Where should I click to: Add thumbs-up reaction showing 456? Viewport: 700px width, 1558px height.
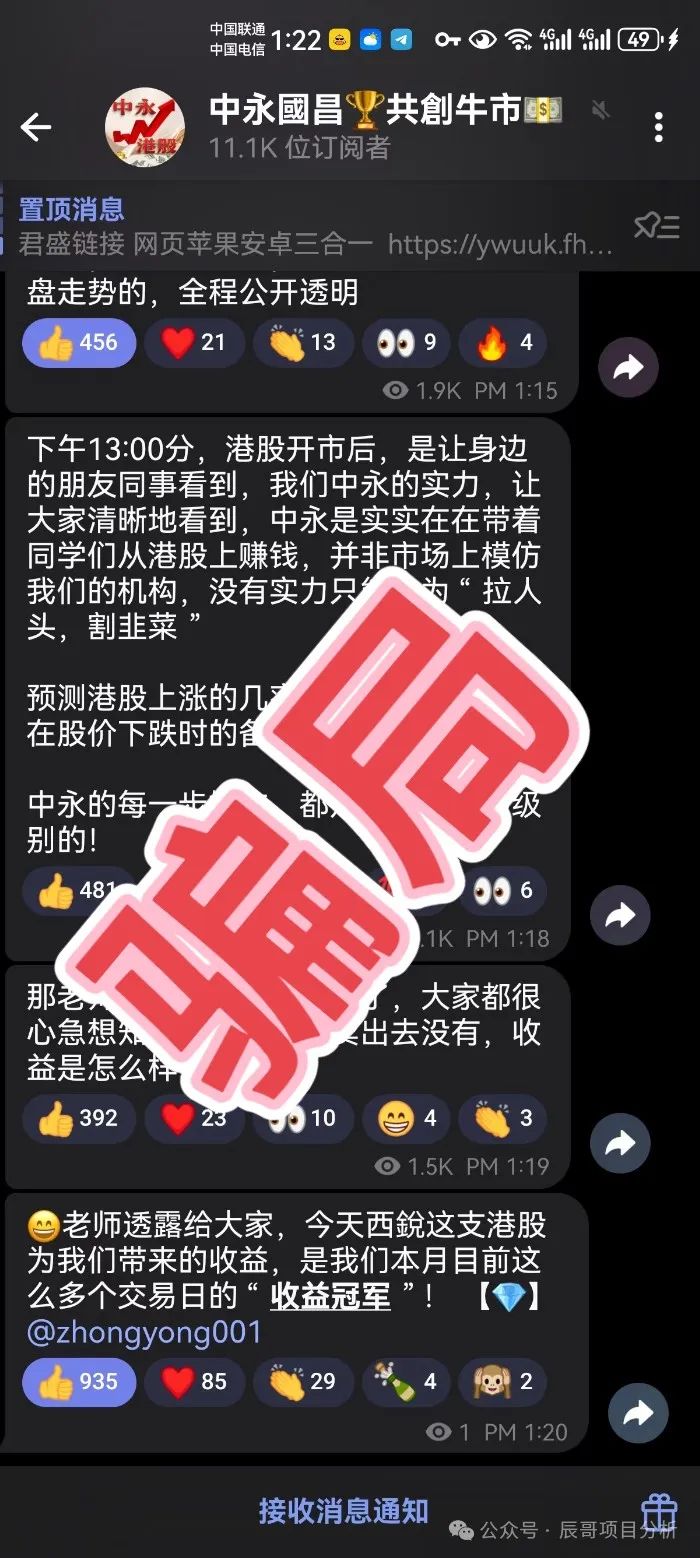tap(78, 343)
